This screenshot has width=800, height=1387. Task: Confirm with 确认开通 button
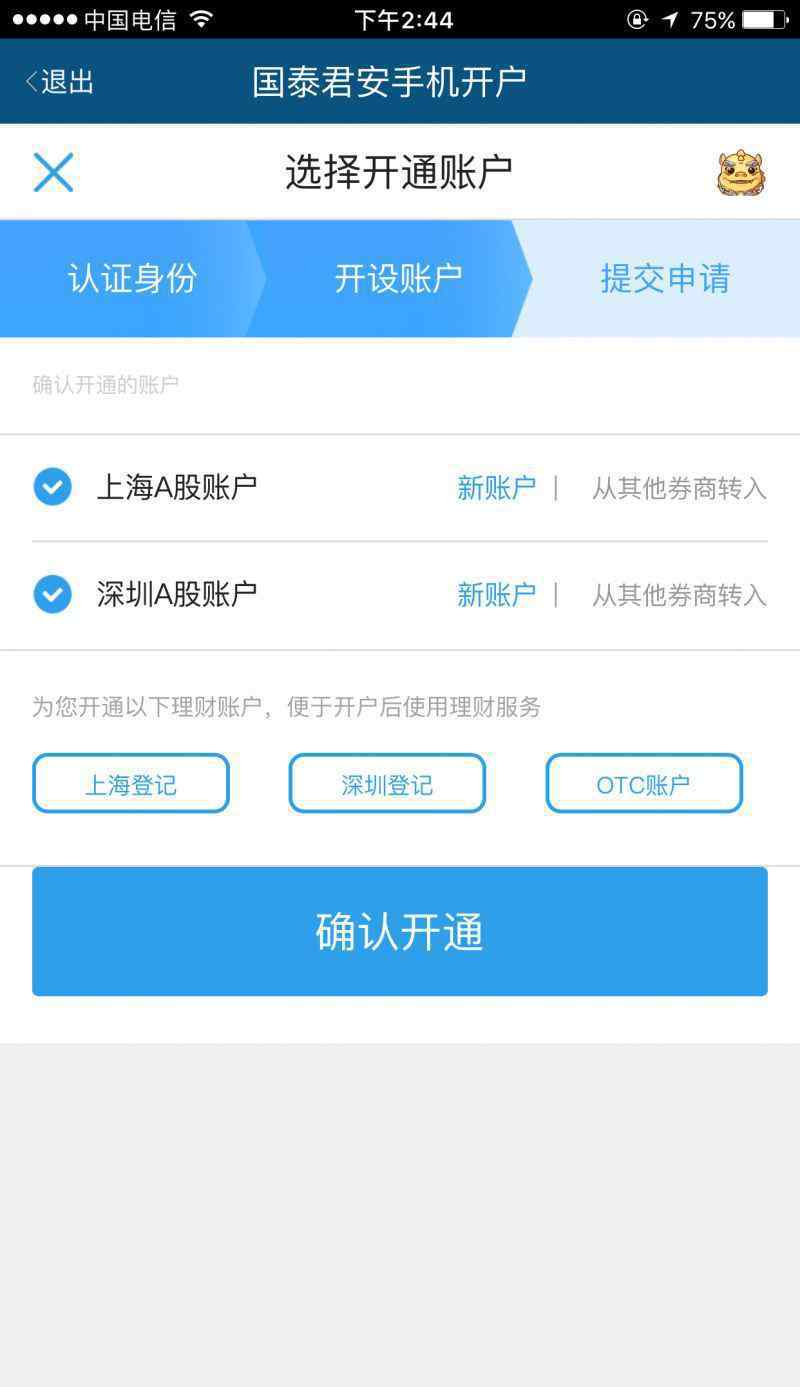point(400,931)
